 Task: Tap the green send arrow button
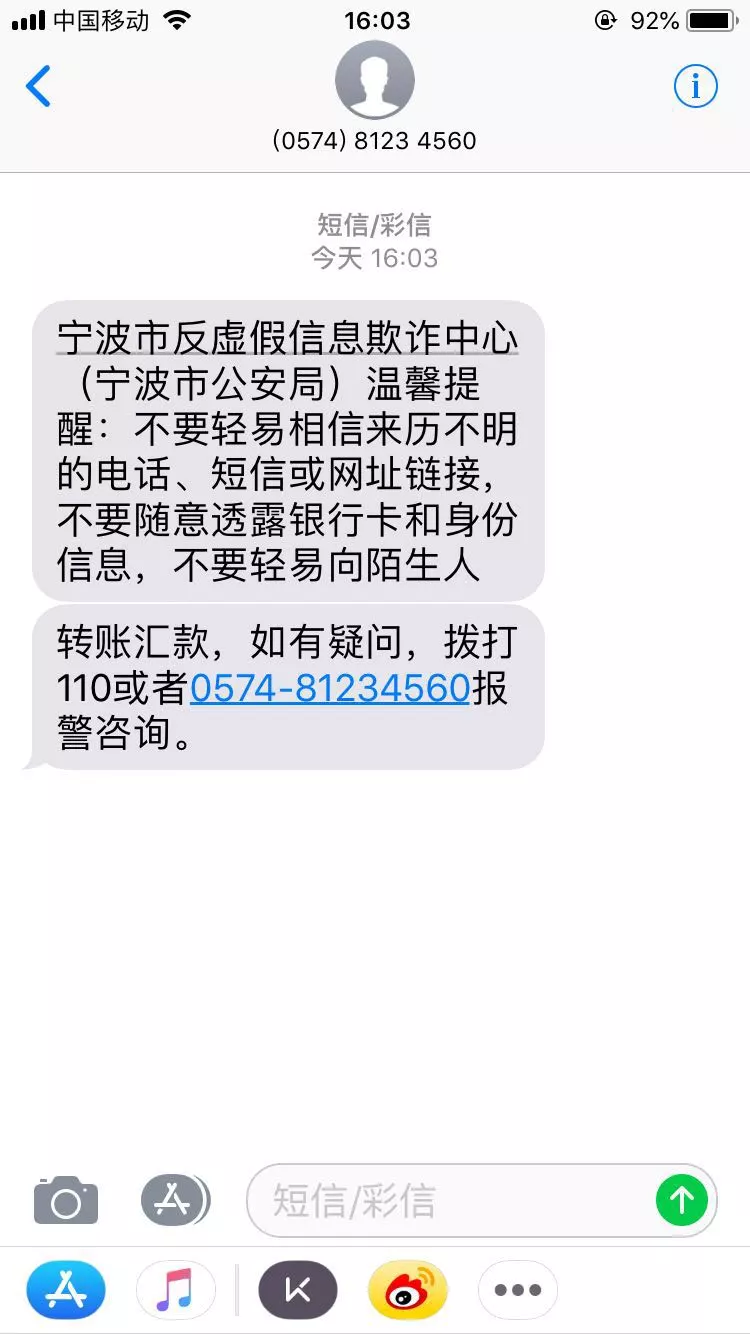pos(682,1200)
